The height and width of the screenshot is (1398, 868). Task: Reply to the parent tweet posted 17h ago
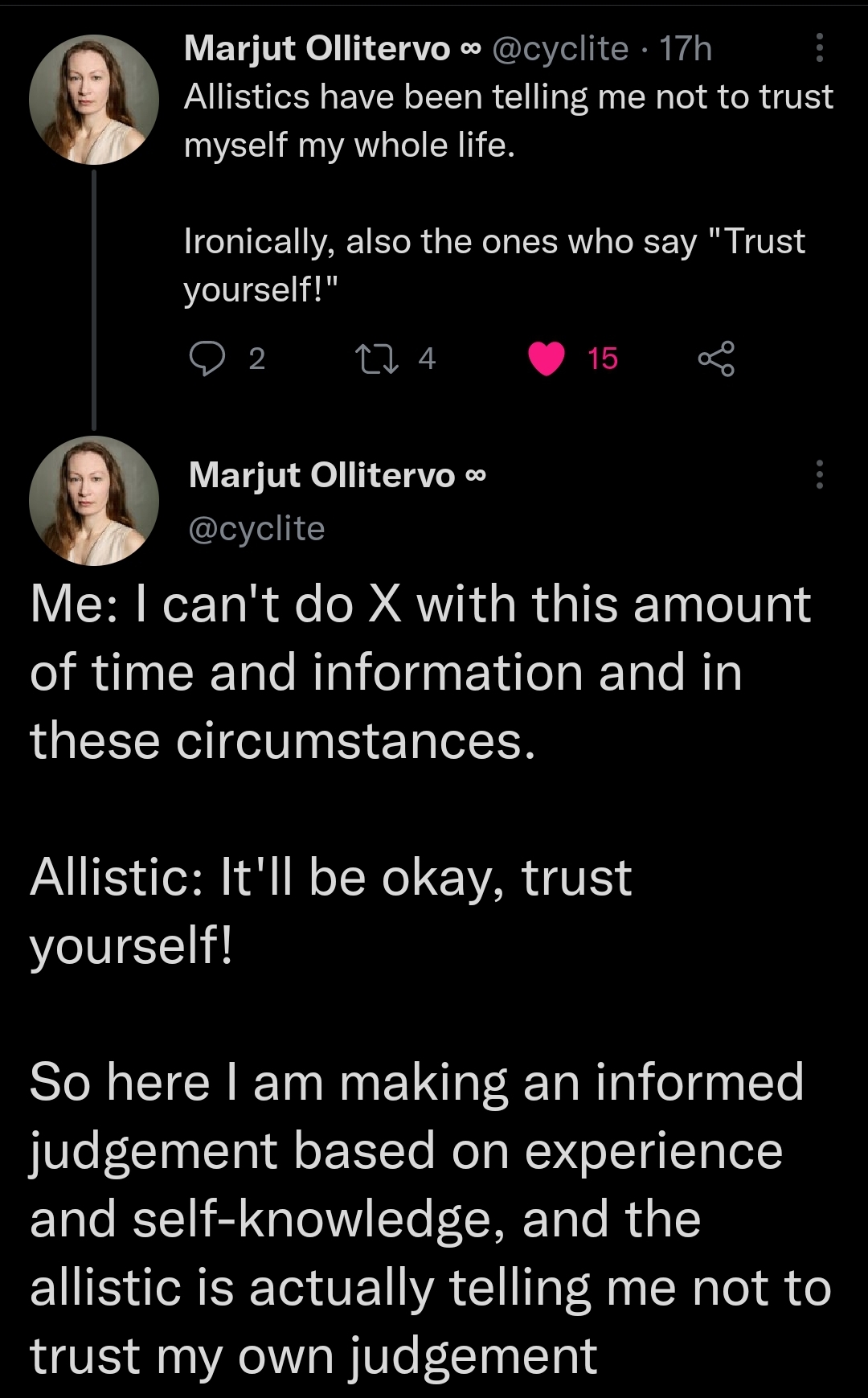[x=208, y=359]
